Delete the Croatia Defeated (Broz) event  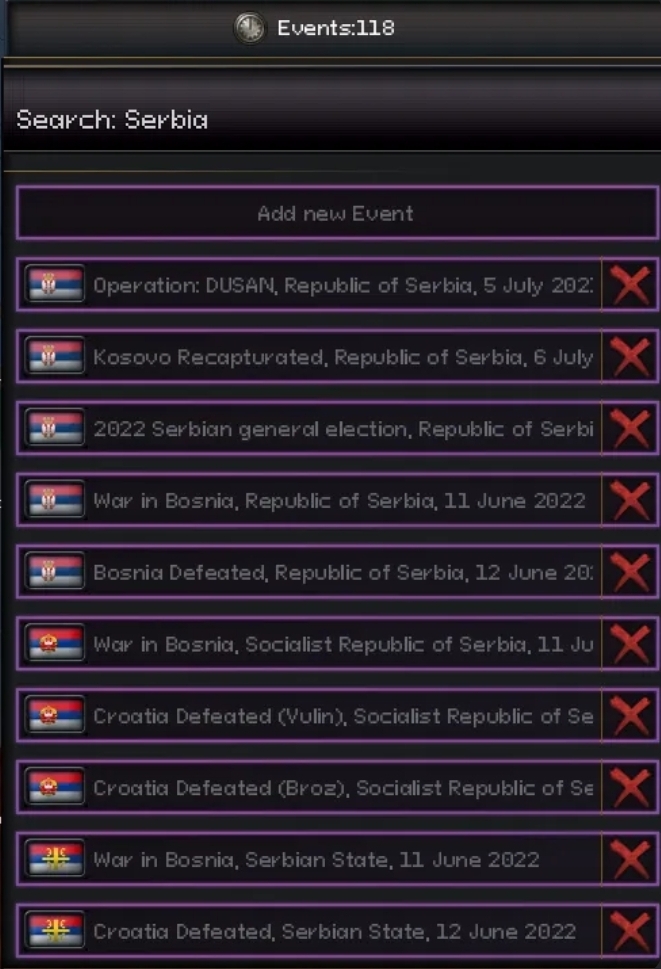pyautogui.click(x=630, y=788)
